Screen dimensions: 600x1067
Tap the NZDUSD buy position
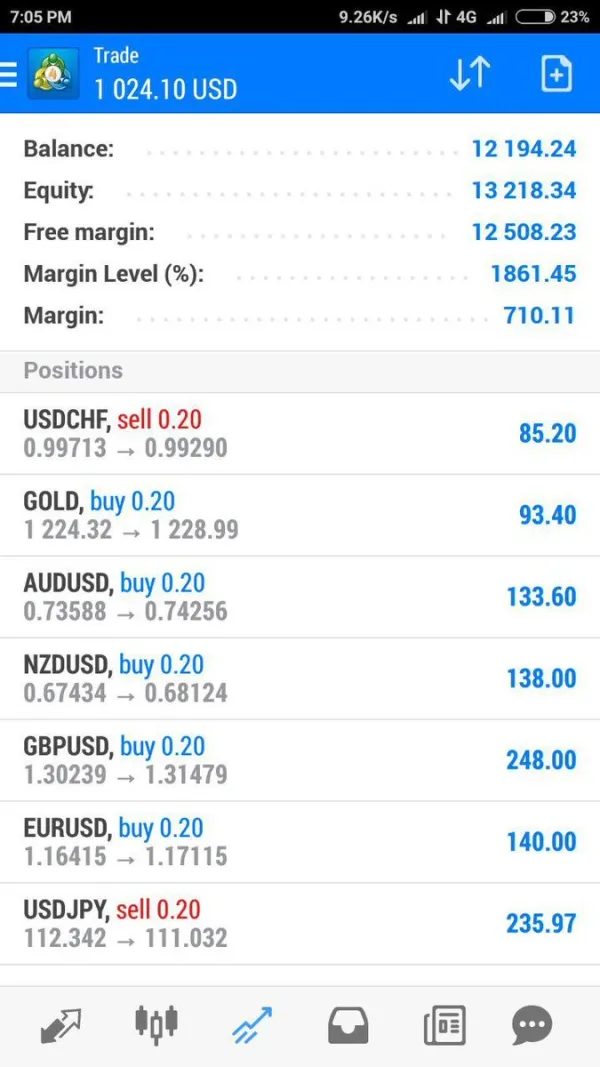pyautogui.click(x=300, y=679)
